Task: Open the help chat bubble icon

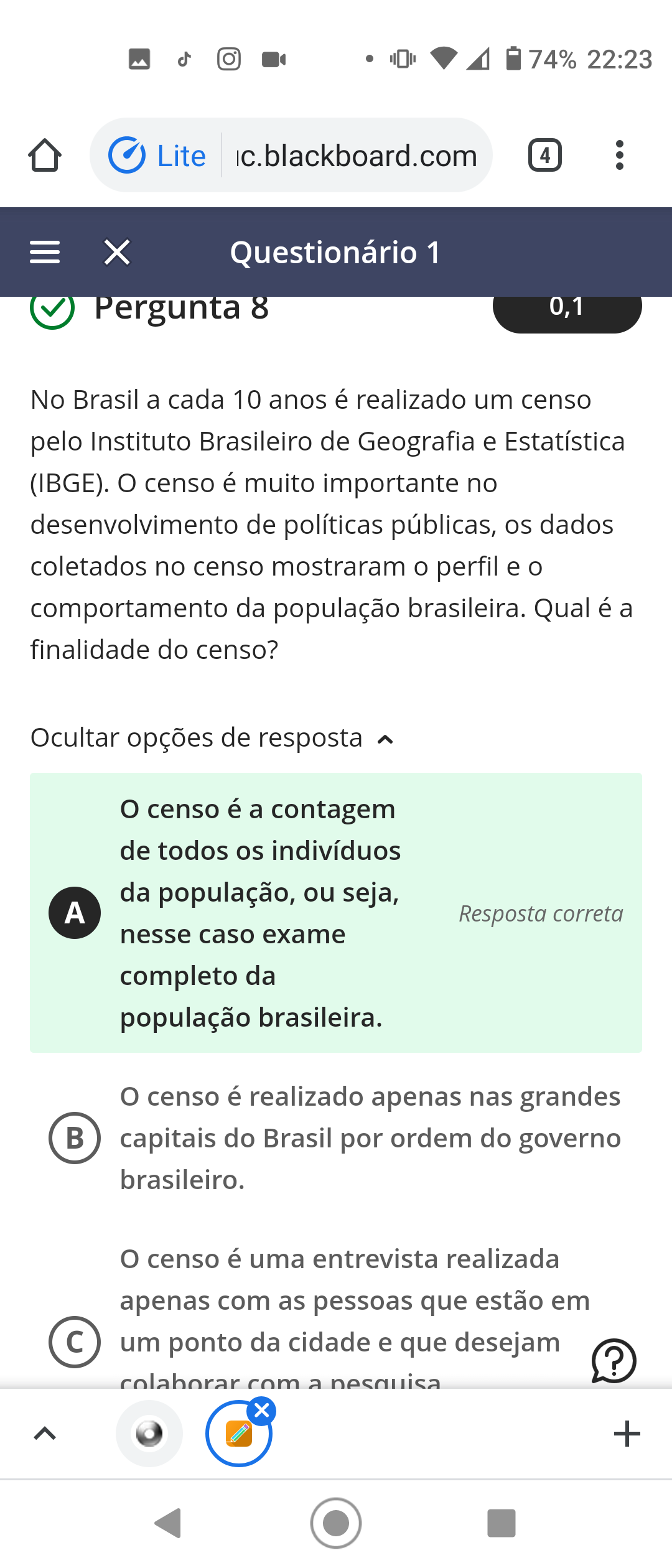Action: pos(614,1361)
